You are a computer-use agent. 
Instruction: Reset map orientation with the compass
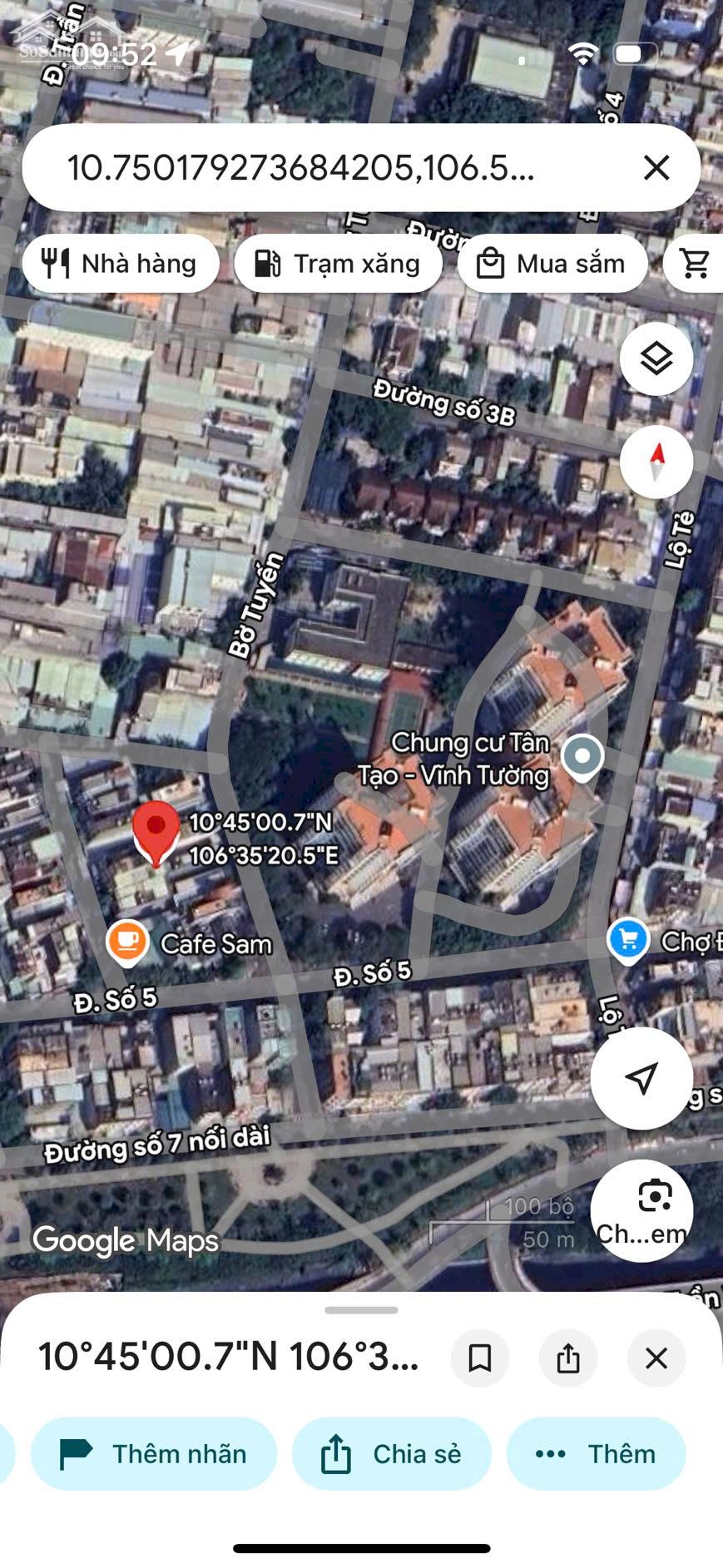(656, 462)
